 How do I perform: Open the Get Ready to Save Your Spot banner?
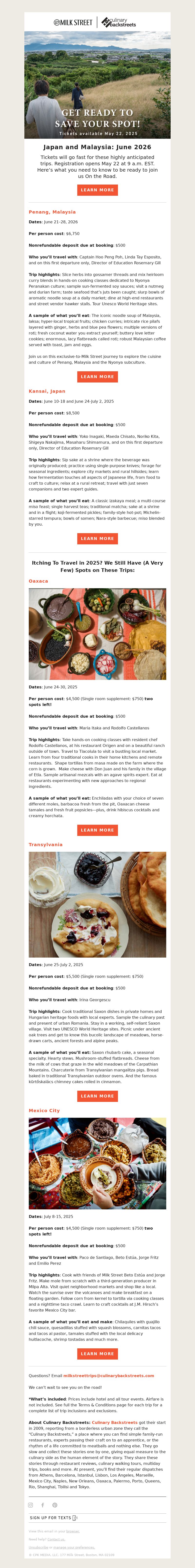[97, 85]
